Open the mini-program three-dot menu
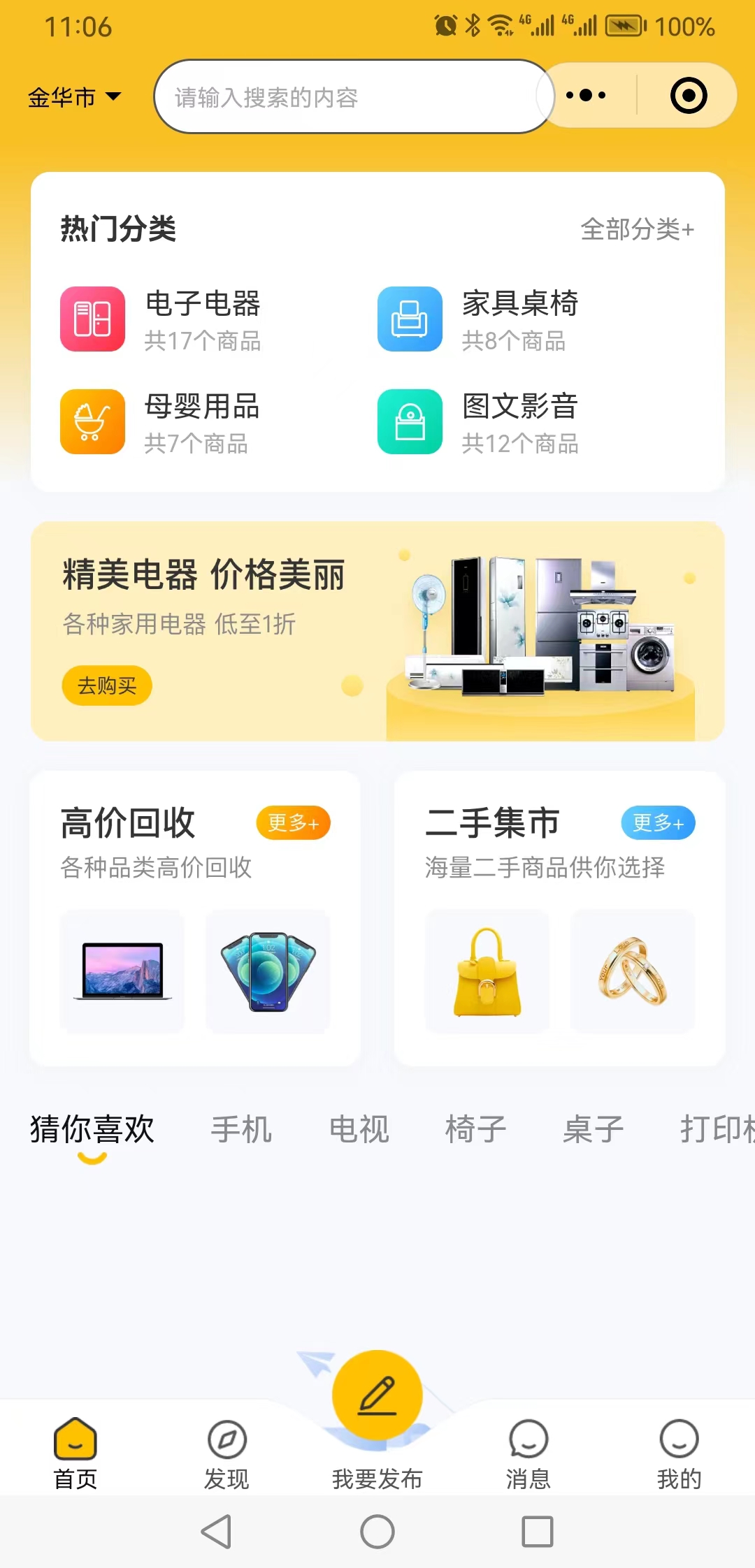The width and height of the screenshot is (755, 1568). 586,96
